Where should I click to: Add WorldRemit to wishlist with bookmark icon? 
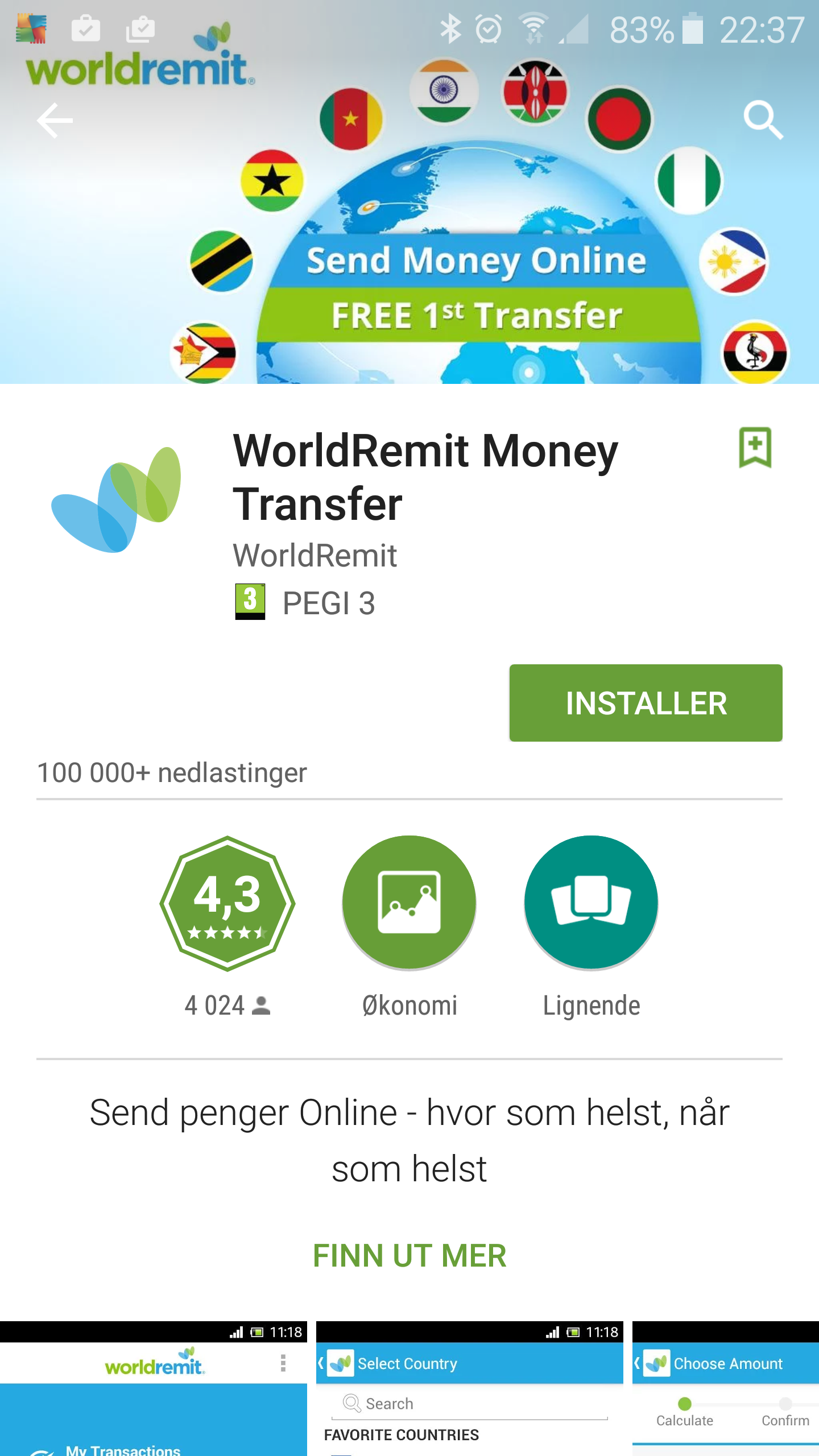click(x=755, y=448)
